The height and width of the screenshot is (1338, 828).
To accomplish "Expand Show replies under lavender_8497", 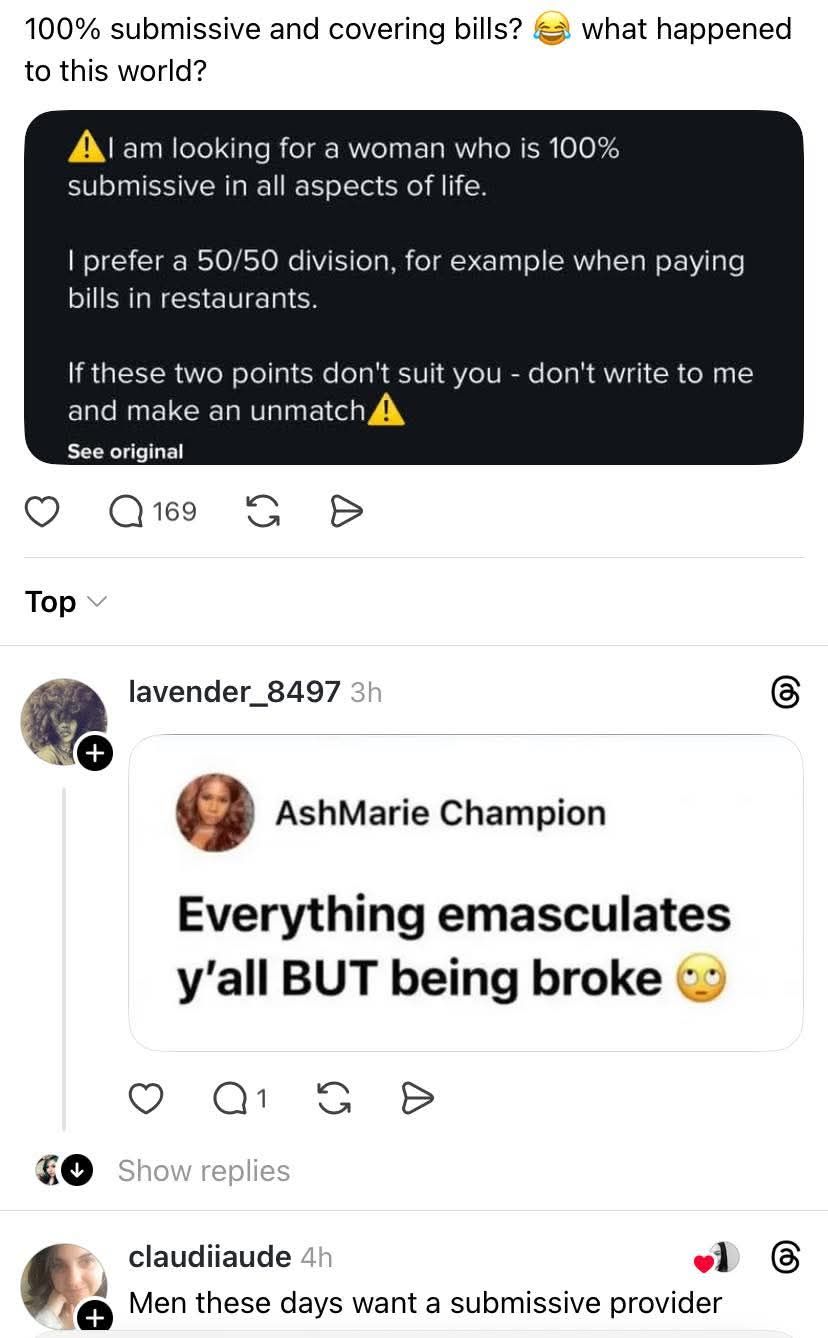I will (203, 1171).
